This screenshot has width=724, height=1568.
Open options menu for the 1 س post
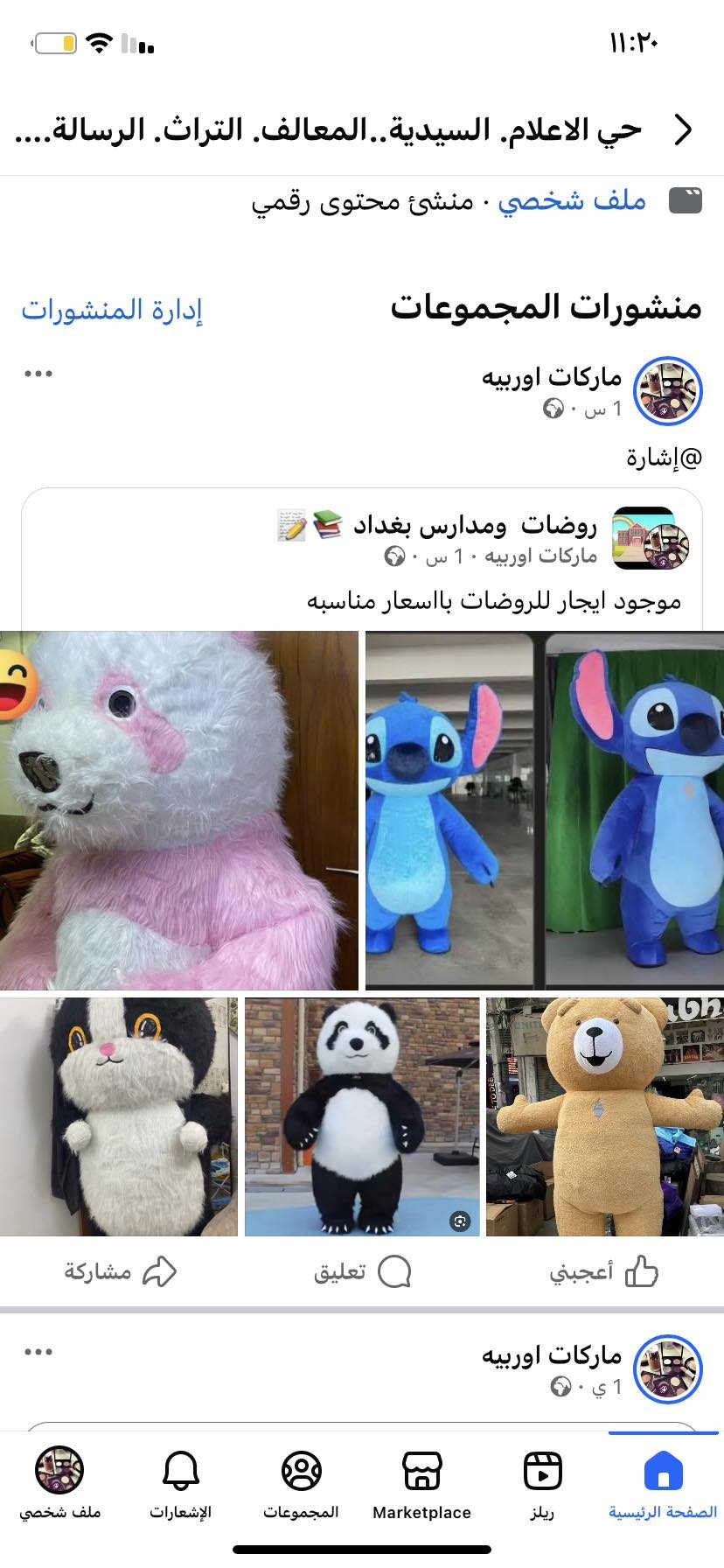pyautogui.click(x=38, y=374)
